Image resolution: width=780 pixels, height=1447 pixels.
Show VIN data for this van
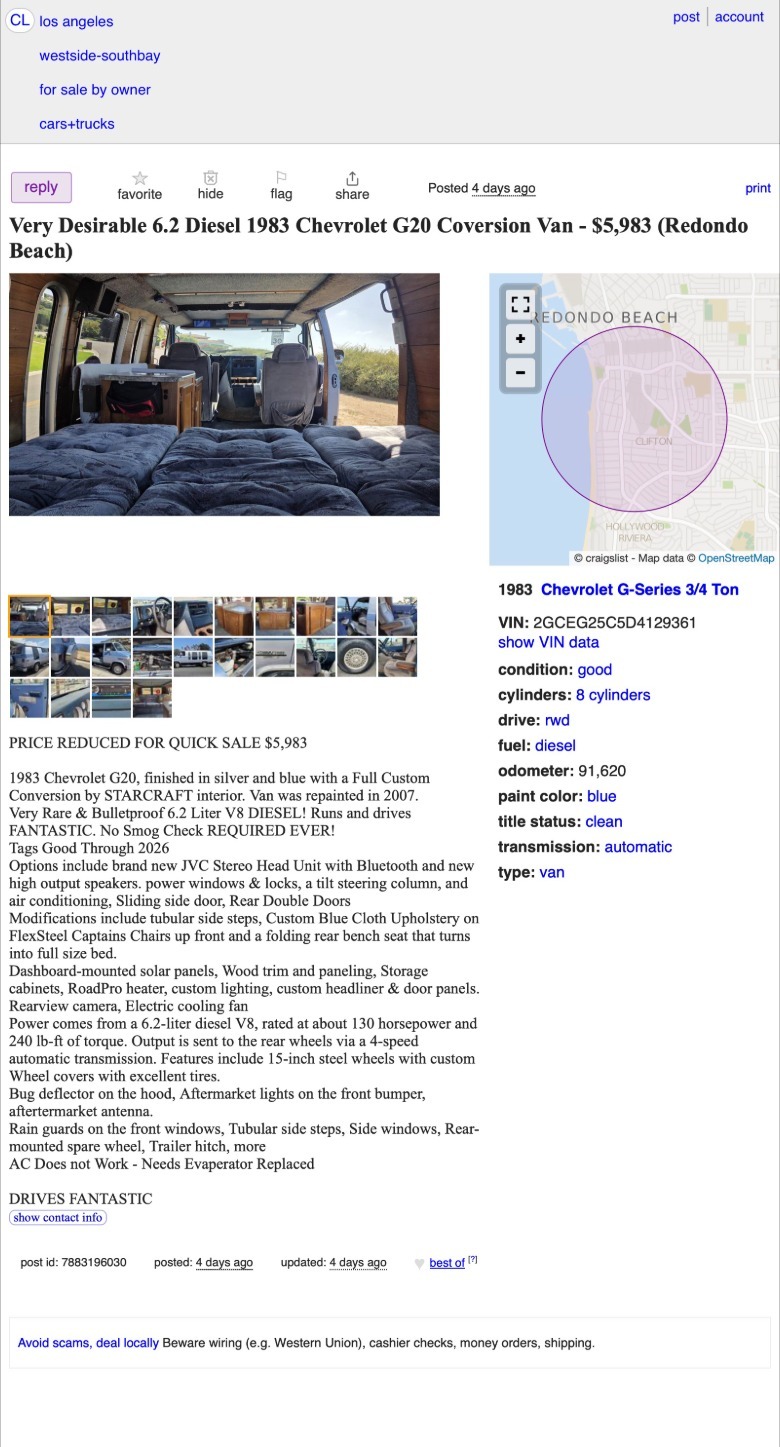[x=548, y=642]
